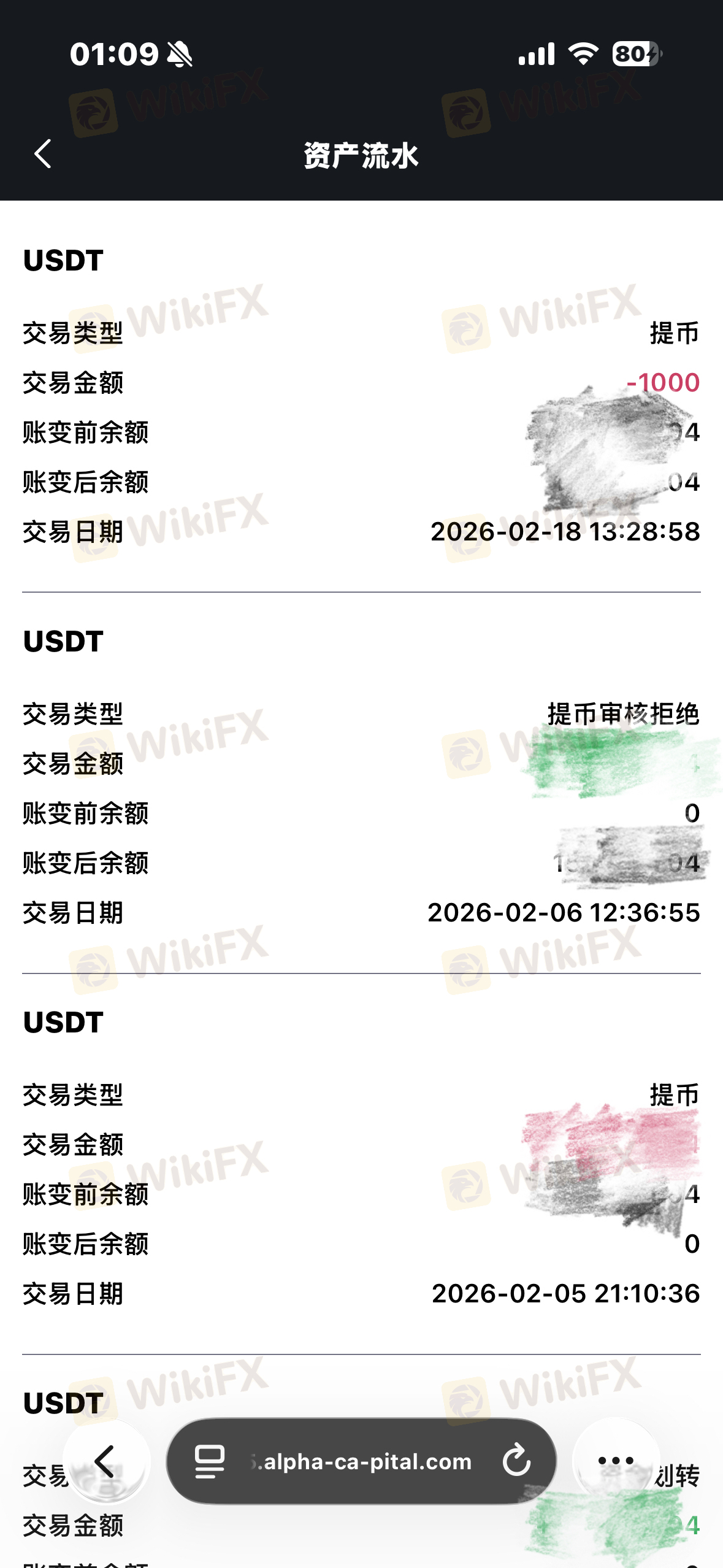Tap the browser back arrow button
The width and height of the screenshot is (723, 1568).
(x=105, y=1461)
